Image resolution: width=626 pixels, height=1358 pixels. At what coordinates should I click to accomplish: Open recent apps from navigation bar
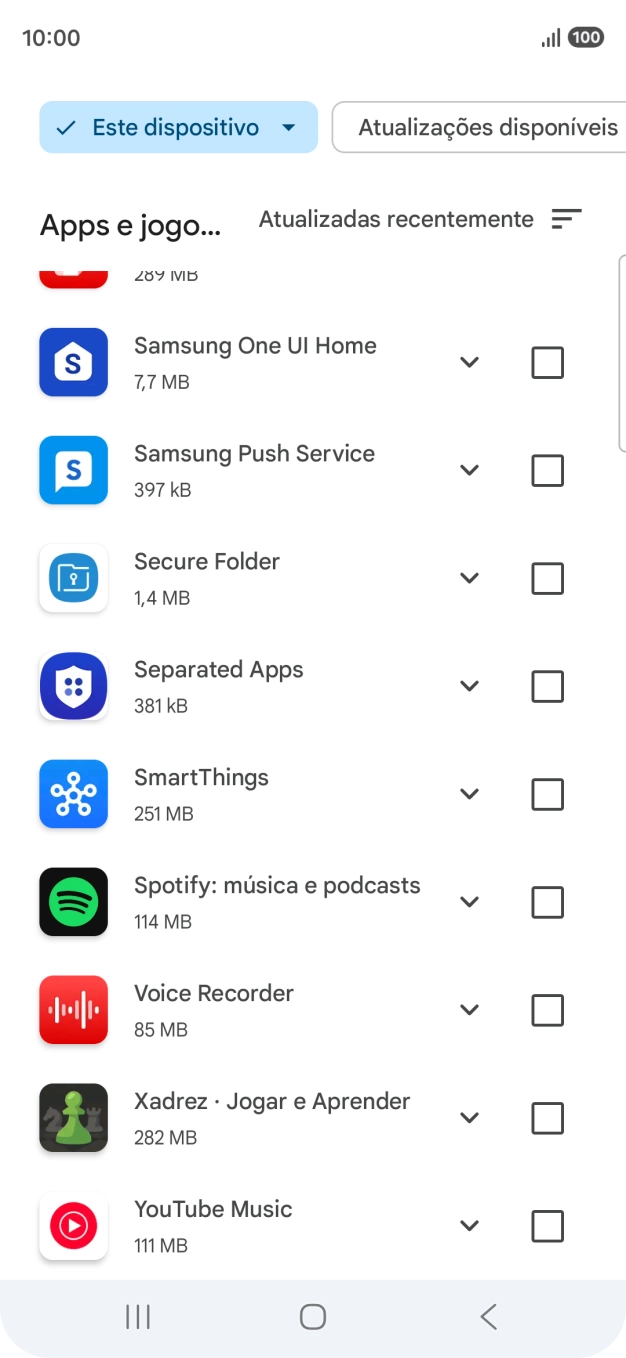point(138,1317)
